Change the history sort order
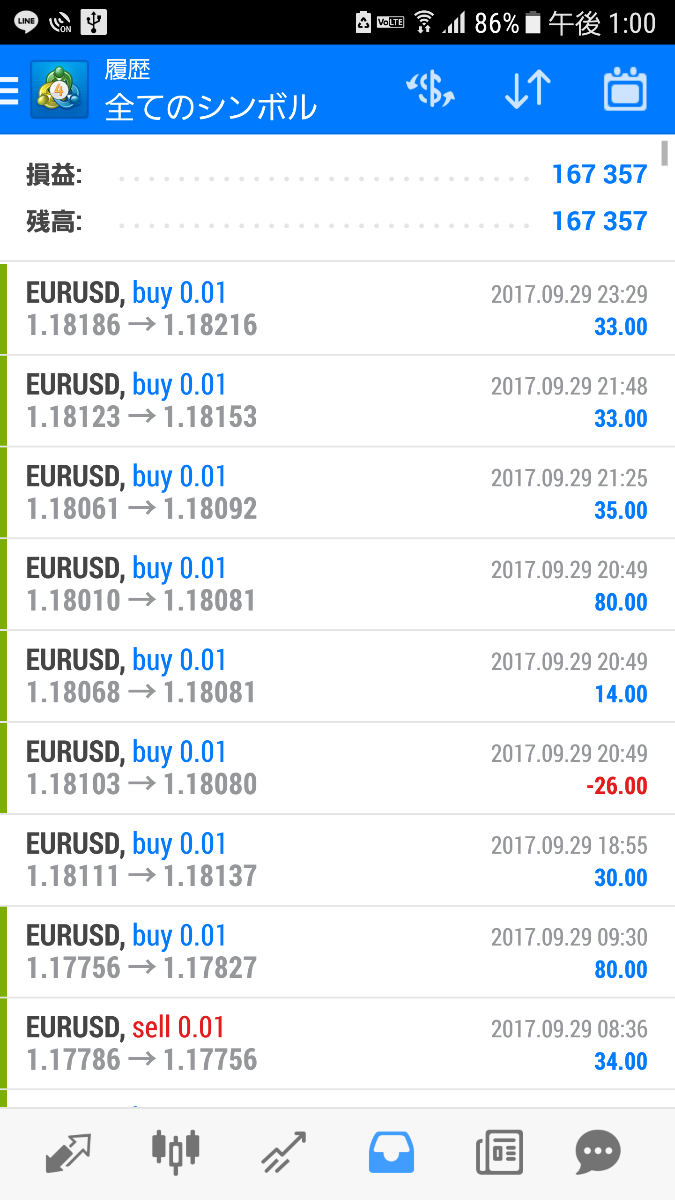675x1200 pixels. point(527,90)
